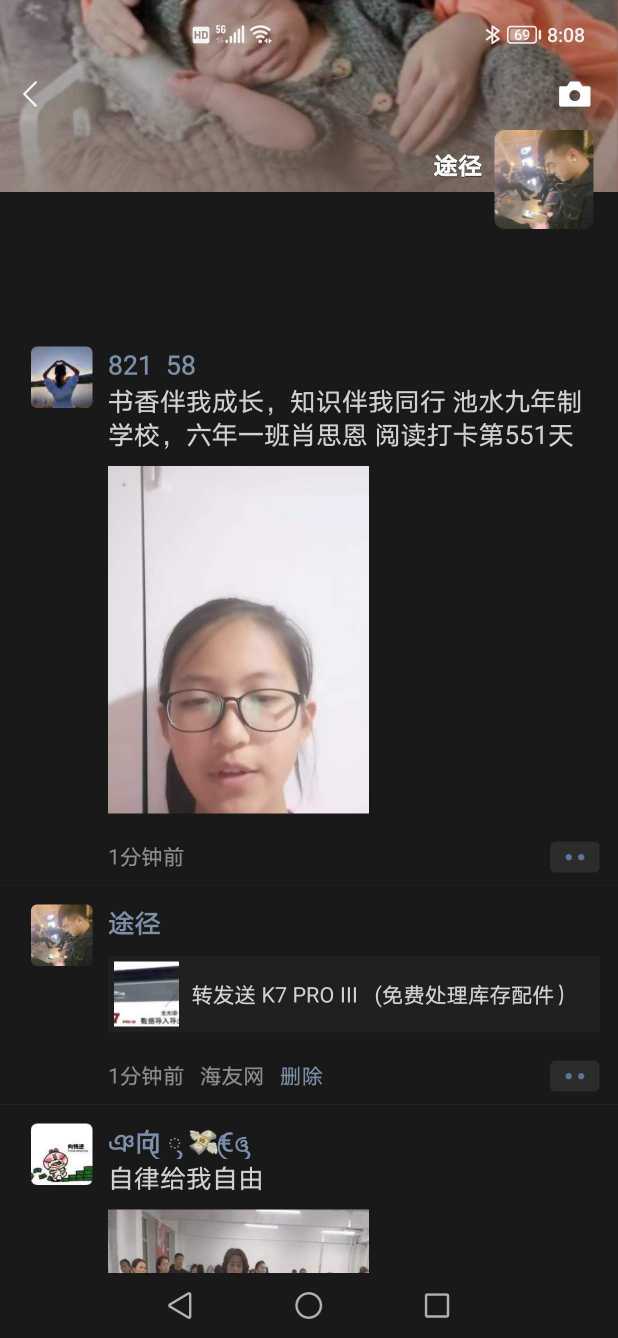Viewport: 618px width, 1338px height.
Task: Open the camera icon to post a moment
Action: point(574,95)
